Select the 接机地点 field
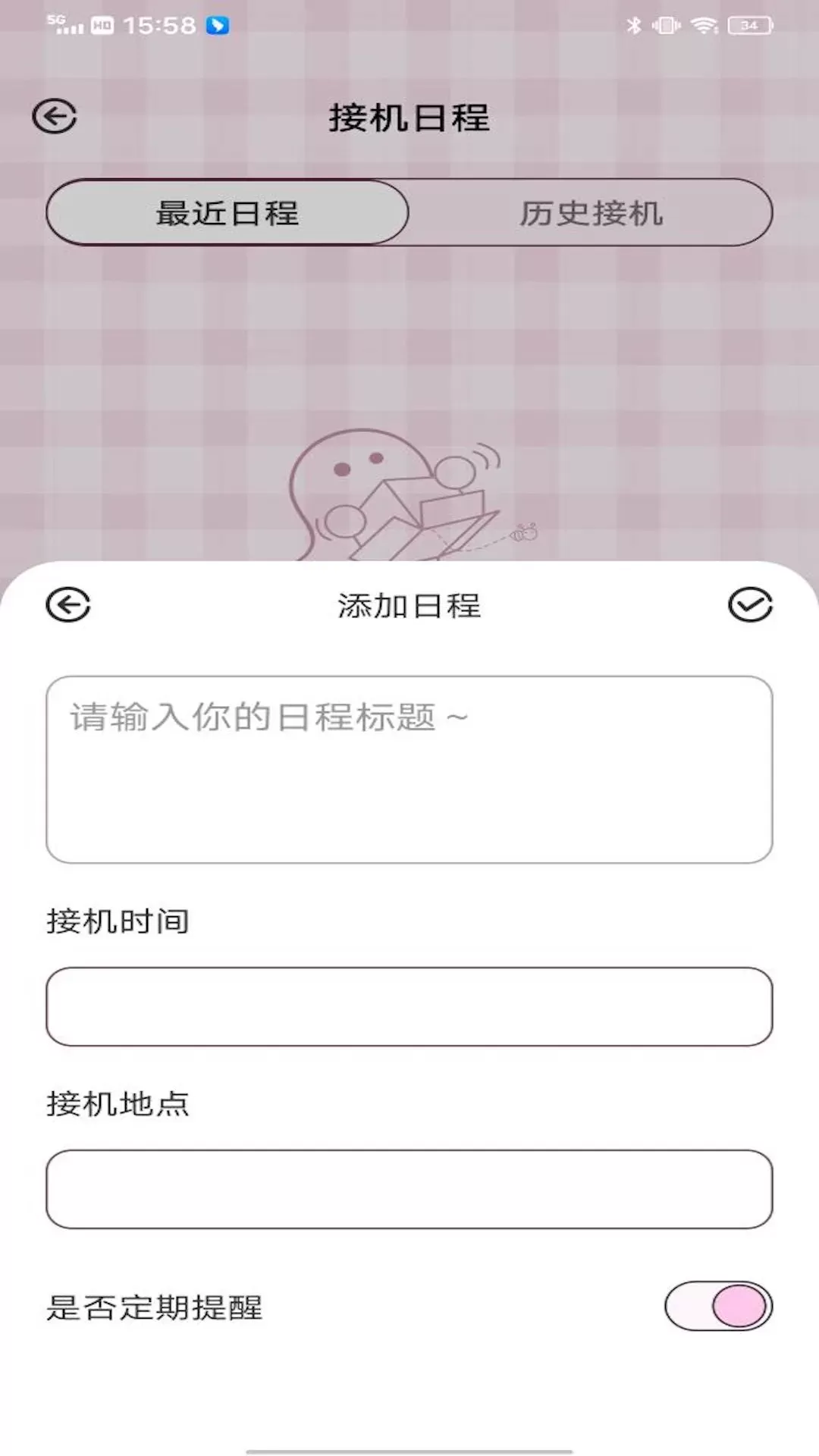 pyautogui.click(x=409, y=1188)
